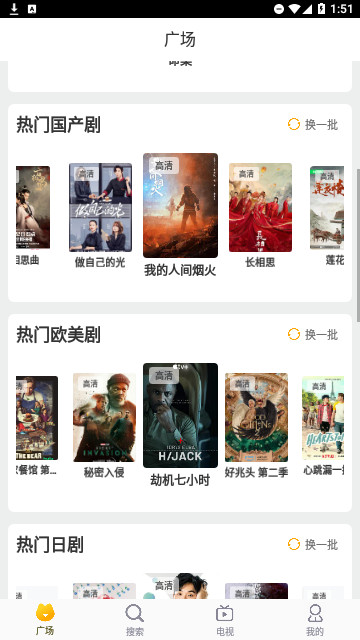This screenshot has width=360, height=640.
Task: Refresh the 热门欧美剧 section with 换一批
Action: [313, 335]
